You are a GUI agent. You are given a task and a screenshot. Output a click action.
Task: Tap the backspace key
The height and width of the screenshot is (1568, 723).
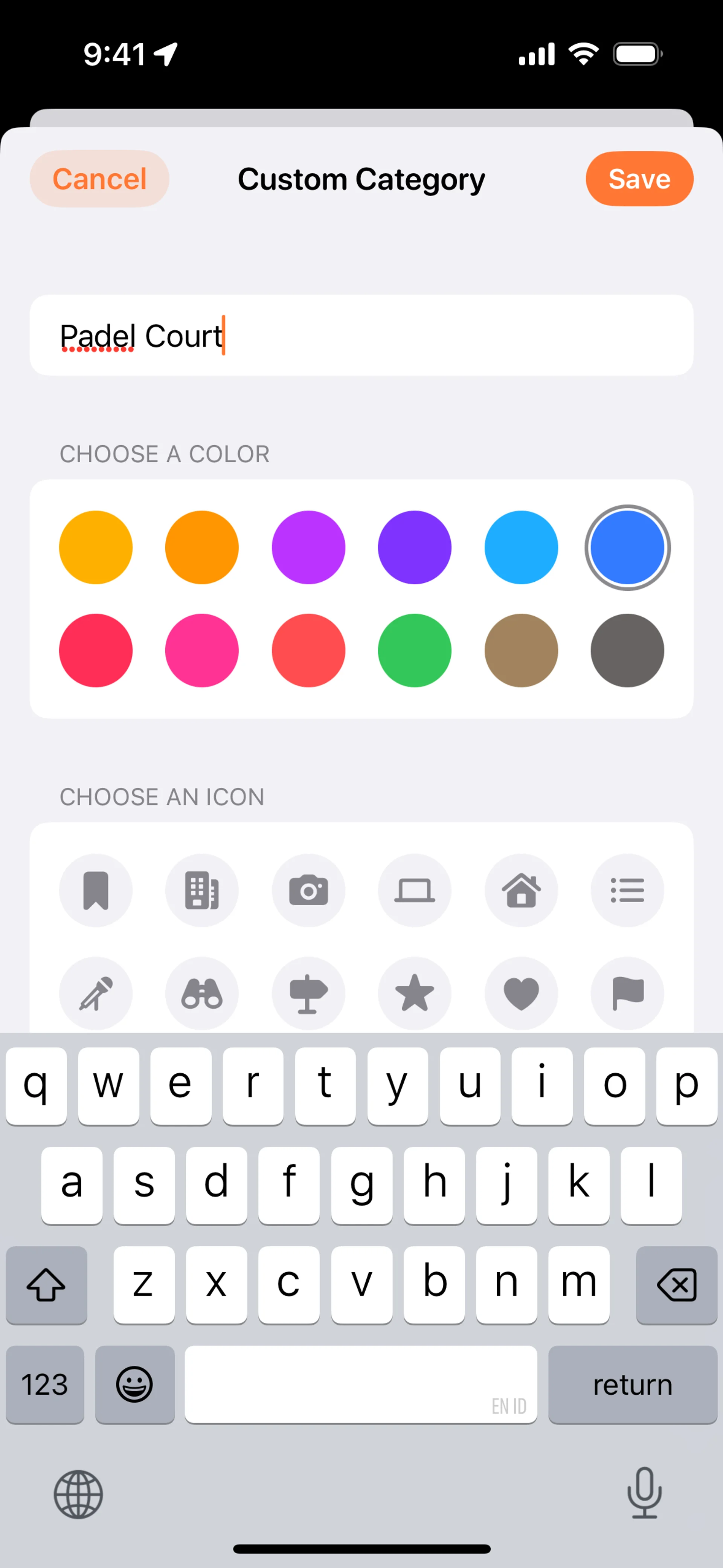coord(676,1284)
